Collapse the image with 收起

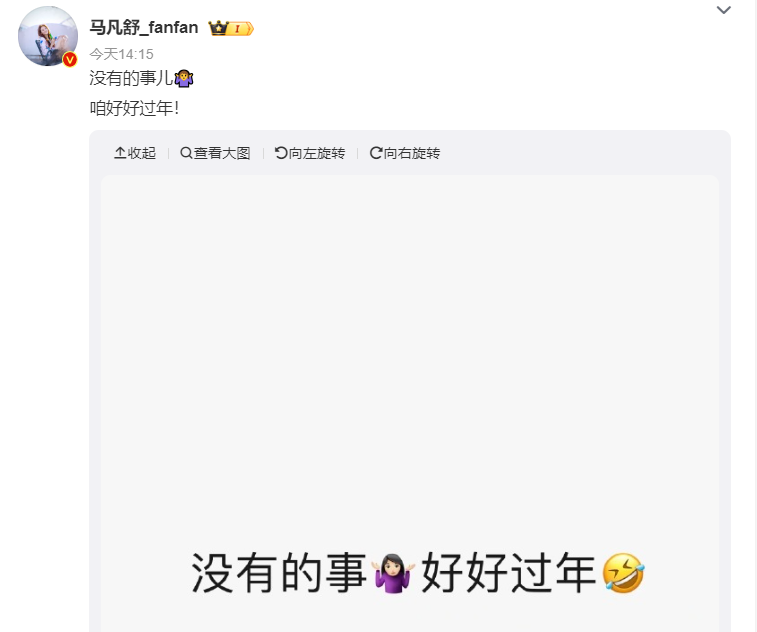click(135, 153)
